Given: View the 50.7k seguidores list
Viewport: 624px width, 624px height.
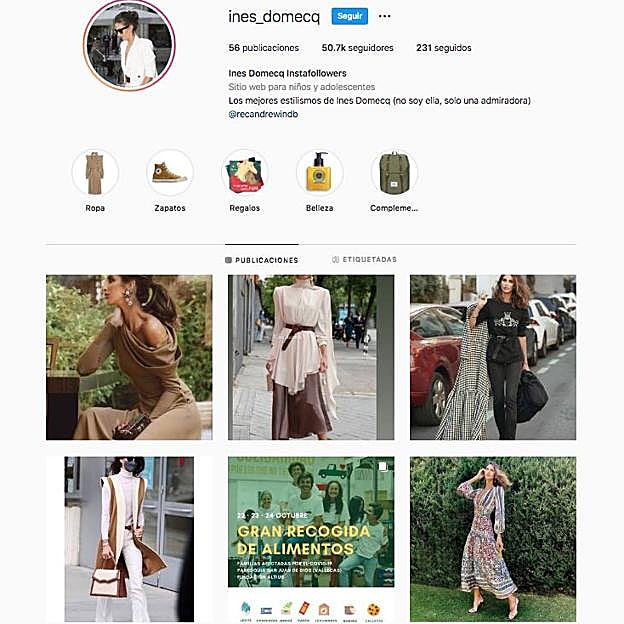Looking at the screenshot, I should 357,48.
